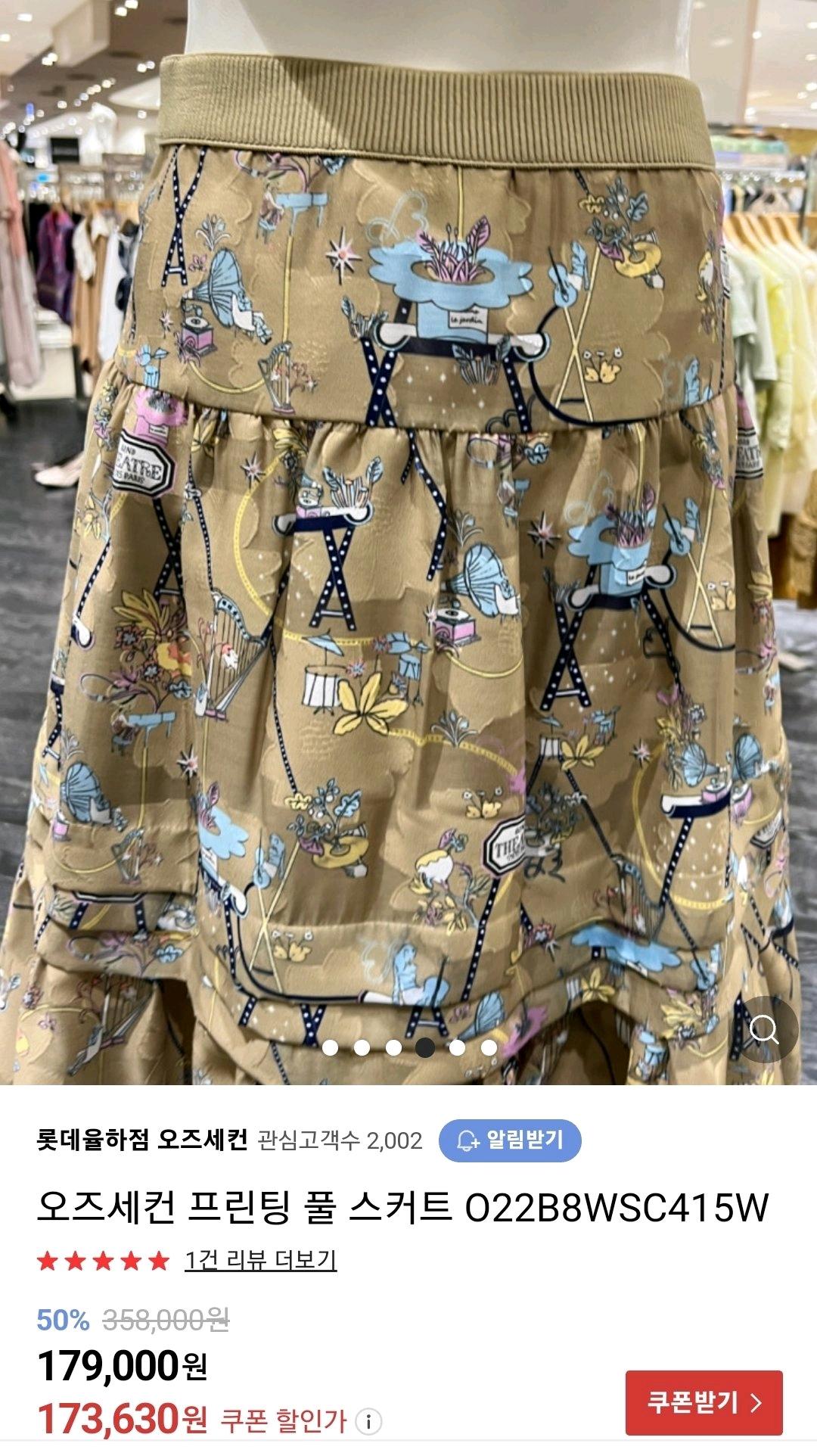The width and height of the screenshot is (817, 1456).
Task: Jump to the first image page dot
Action: 330,1047
